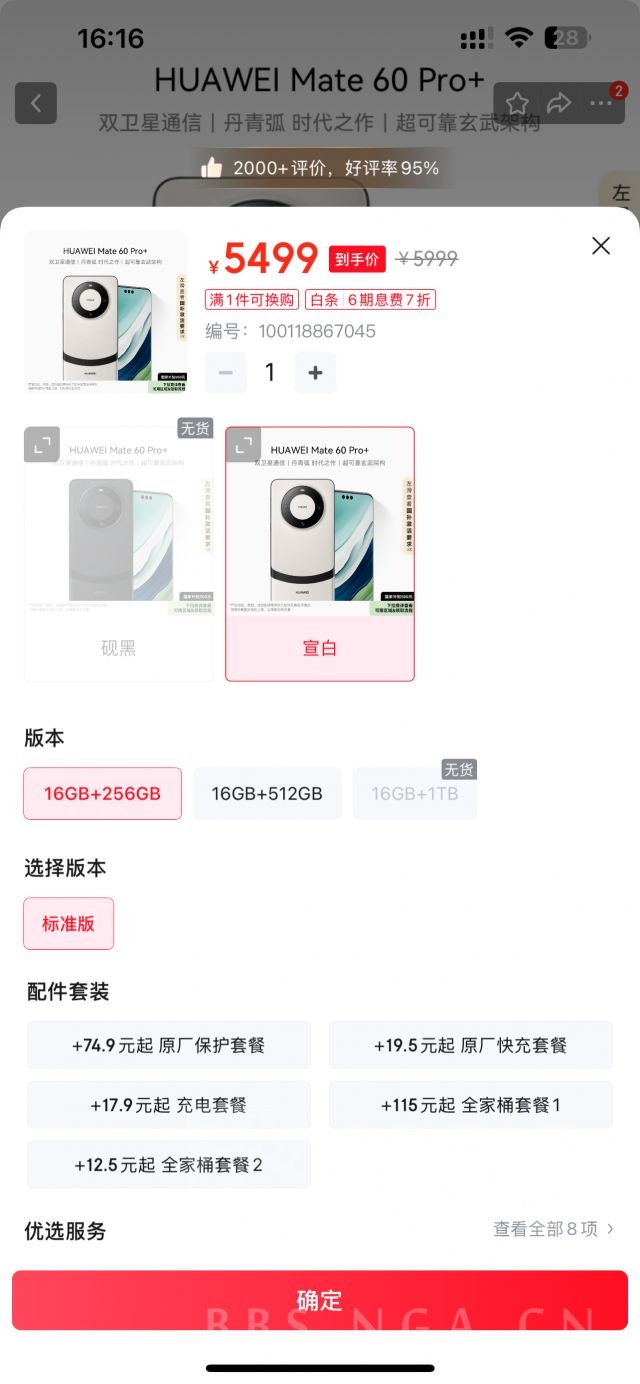Add the 充电套餐 accessory bundle

coord(168,1105)
